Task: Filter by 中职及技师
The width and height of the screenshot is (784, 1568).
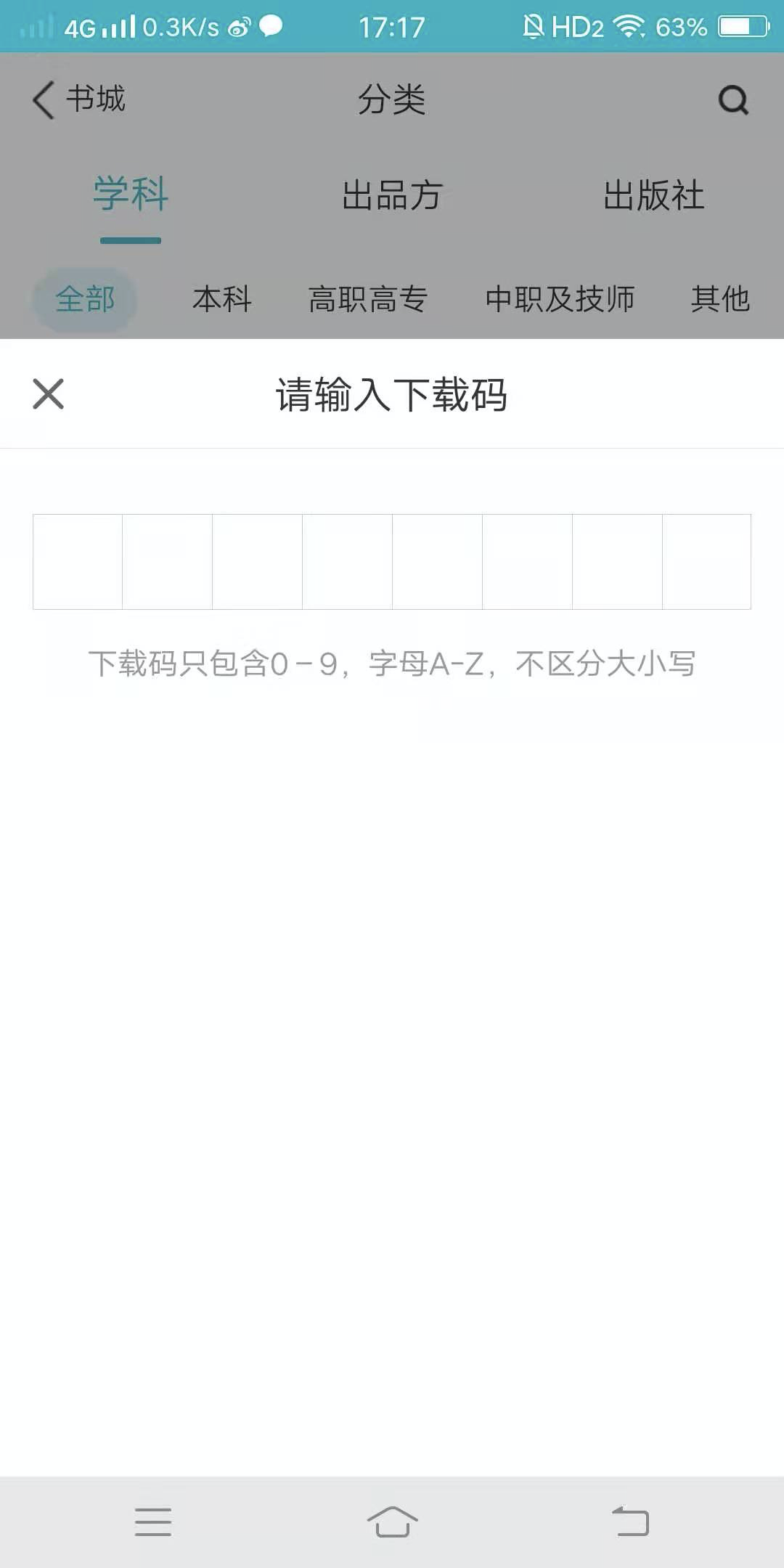Action: click(560, 299)
